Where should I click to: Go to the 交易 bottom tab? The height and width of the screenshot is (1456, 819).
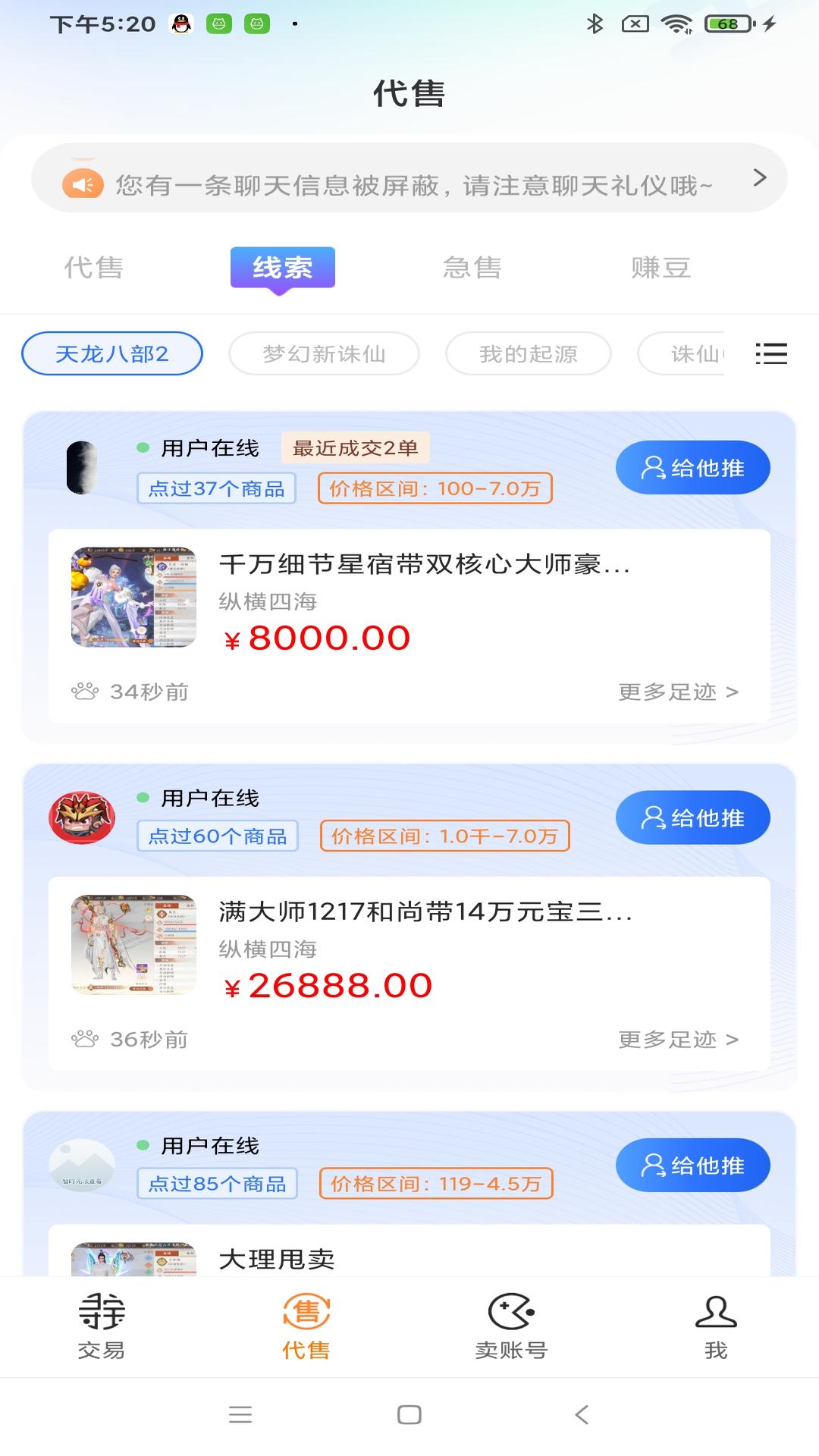click(x=102, y=1326)
